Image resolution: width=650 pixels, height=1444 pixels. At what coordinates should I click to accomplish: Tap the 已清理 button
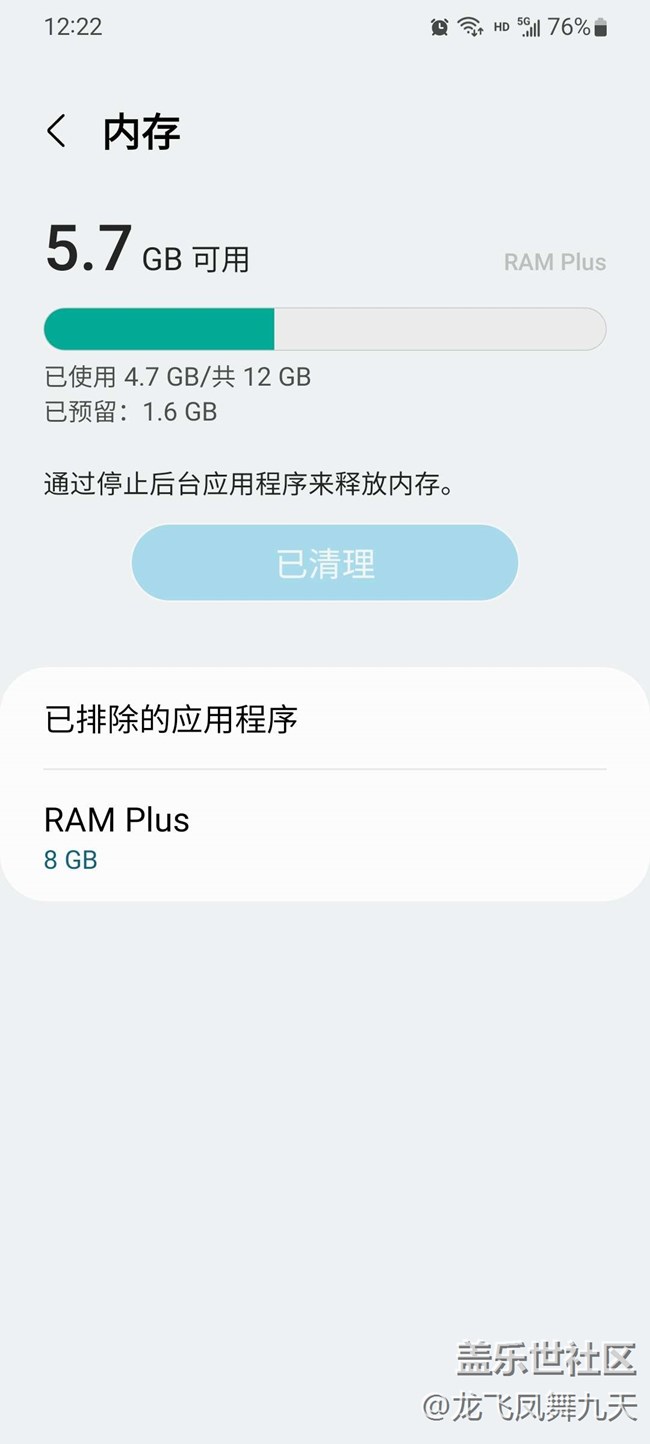click(325, 563)
